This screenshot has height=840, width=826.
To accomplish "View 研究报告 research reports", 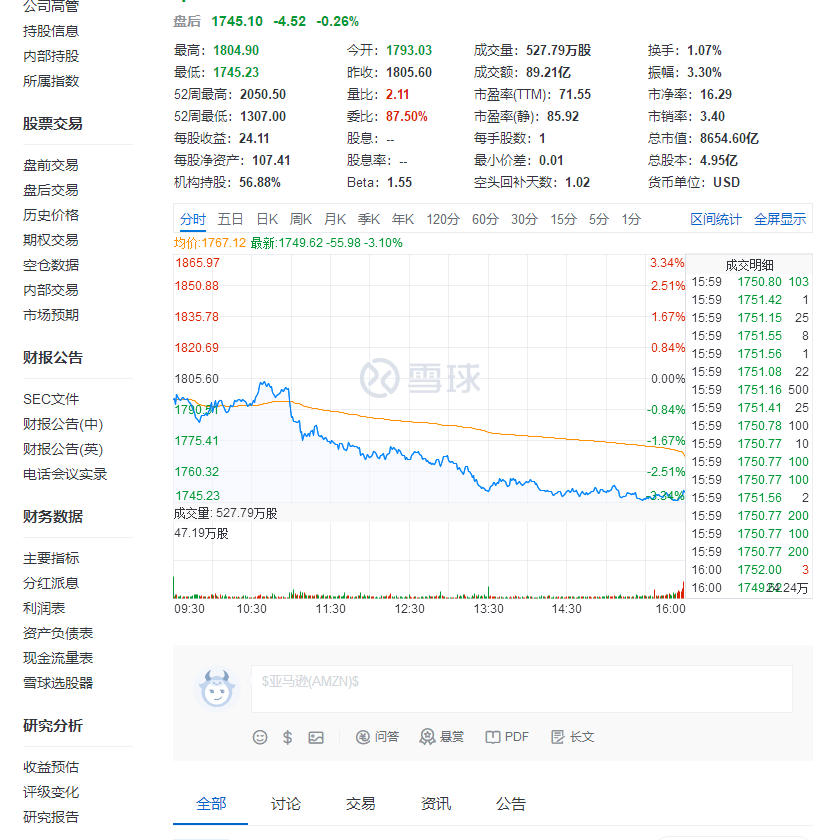I will coord(51,817).
